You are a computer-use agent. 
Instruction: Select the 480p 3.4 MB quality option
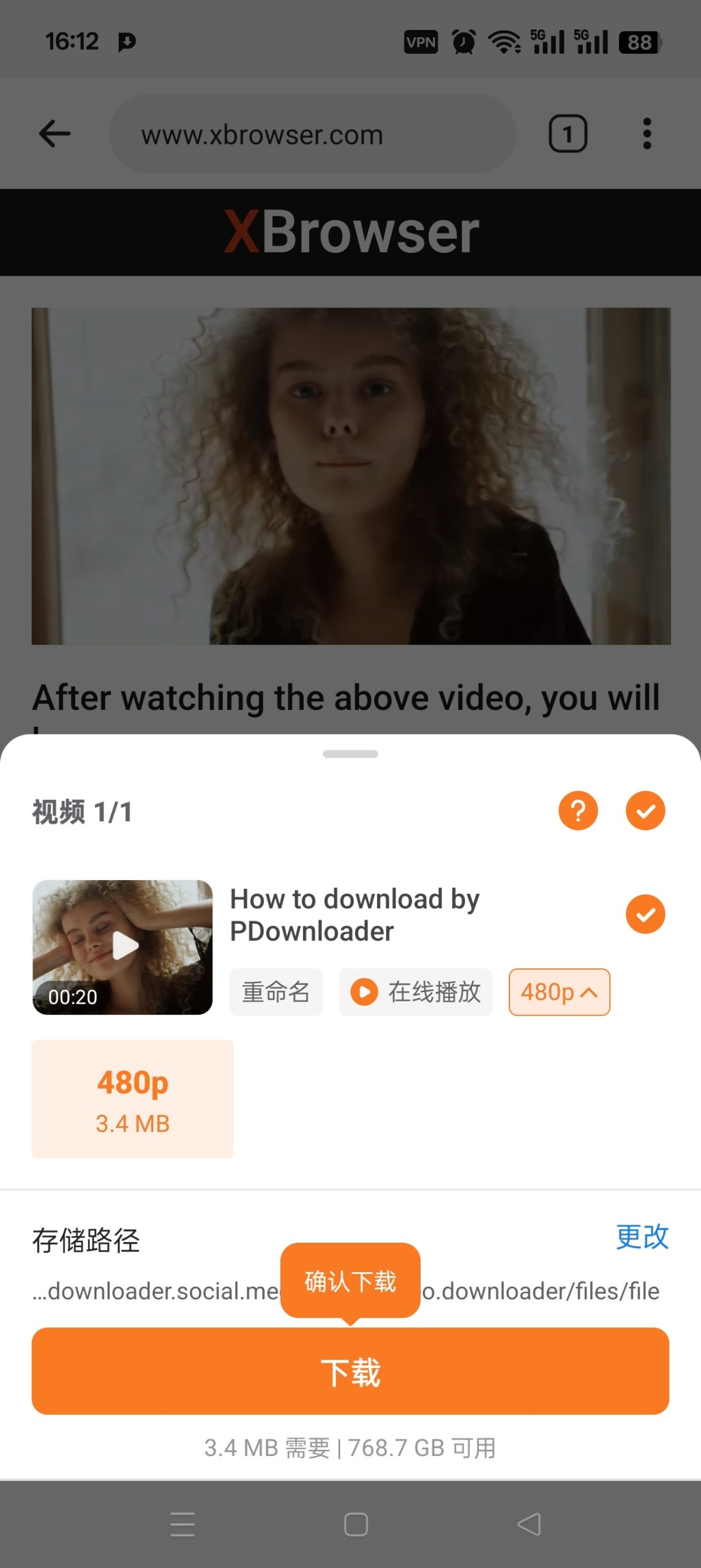133,1099
